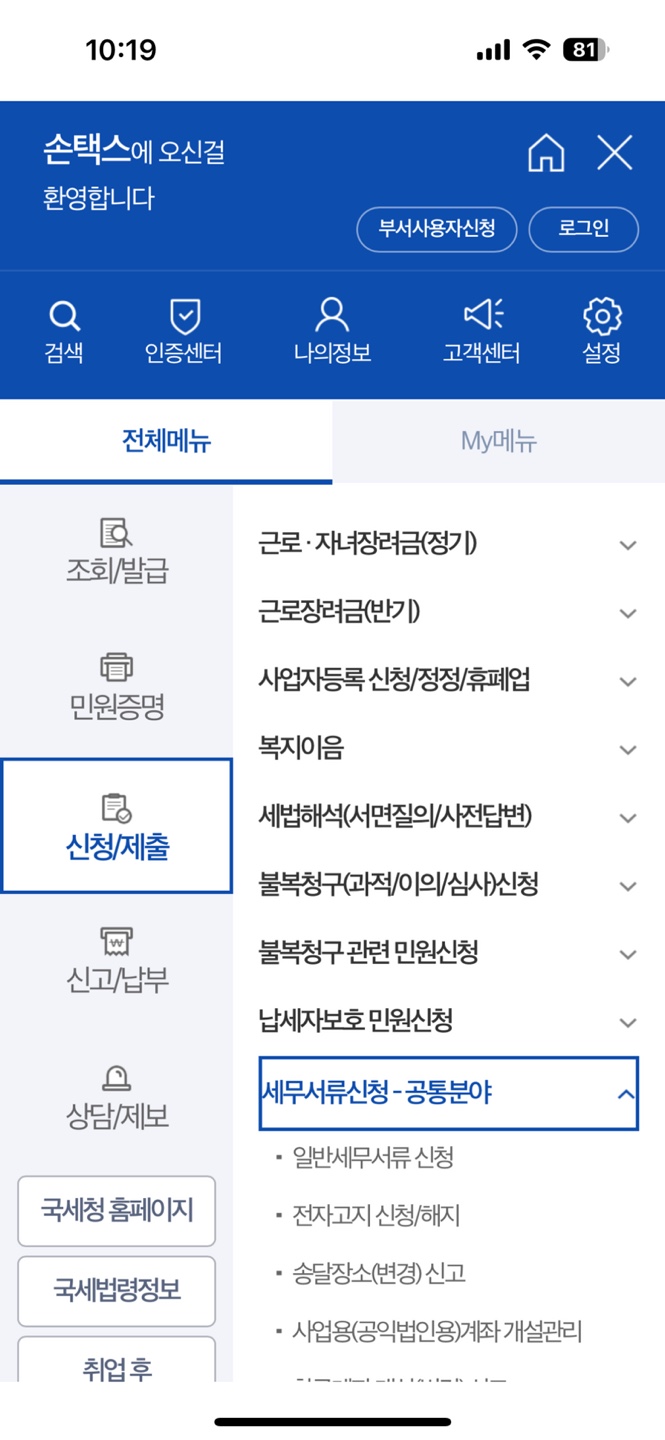This screenshot has height=1440, width=665.
Task: Expand 근로·자녀장려금(정기)
Action: 448,544
